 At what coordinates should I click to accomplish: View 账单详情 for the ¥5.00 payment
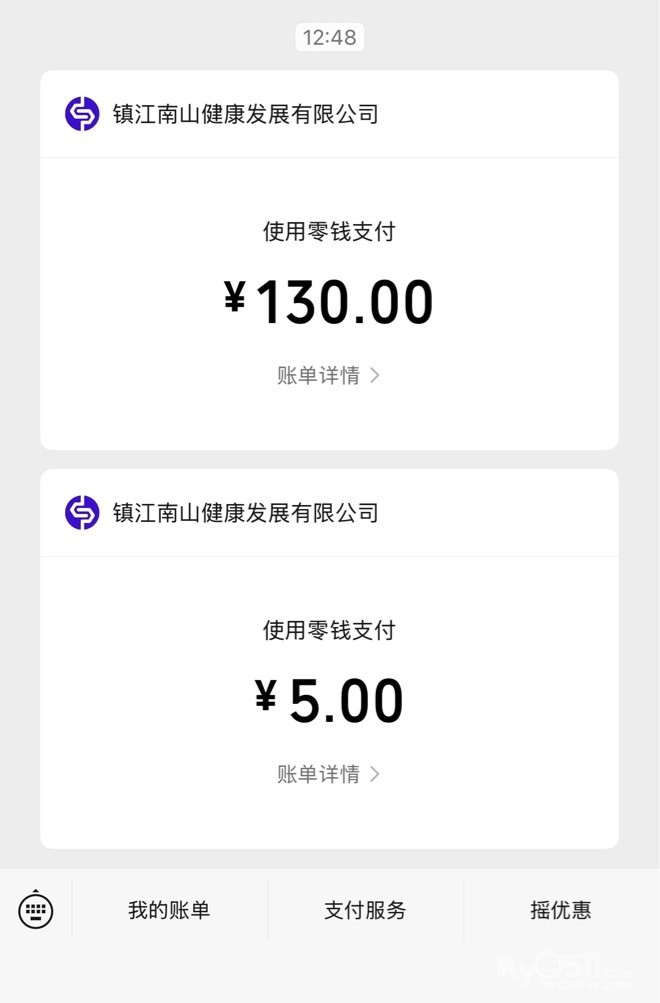pos(328,774)
